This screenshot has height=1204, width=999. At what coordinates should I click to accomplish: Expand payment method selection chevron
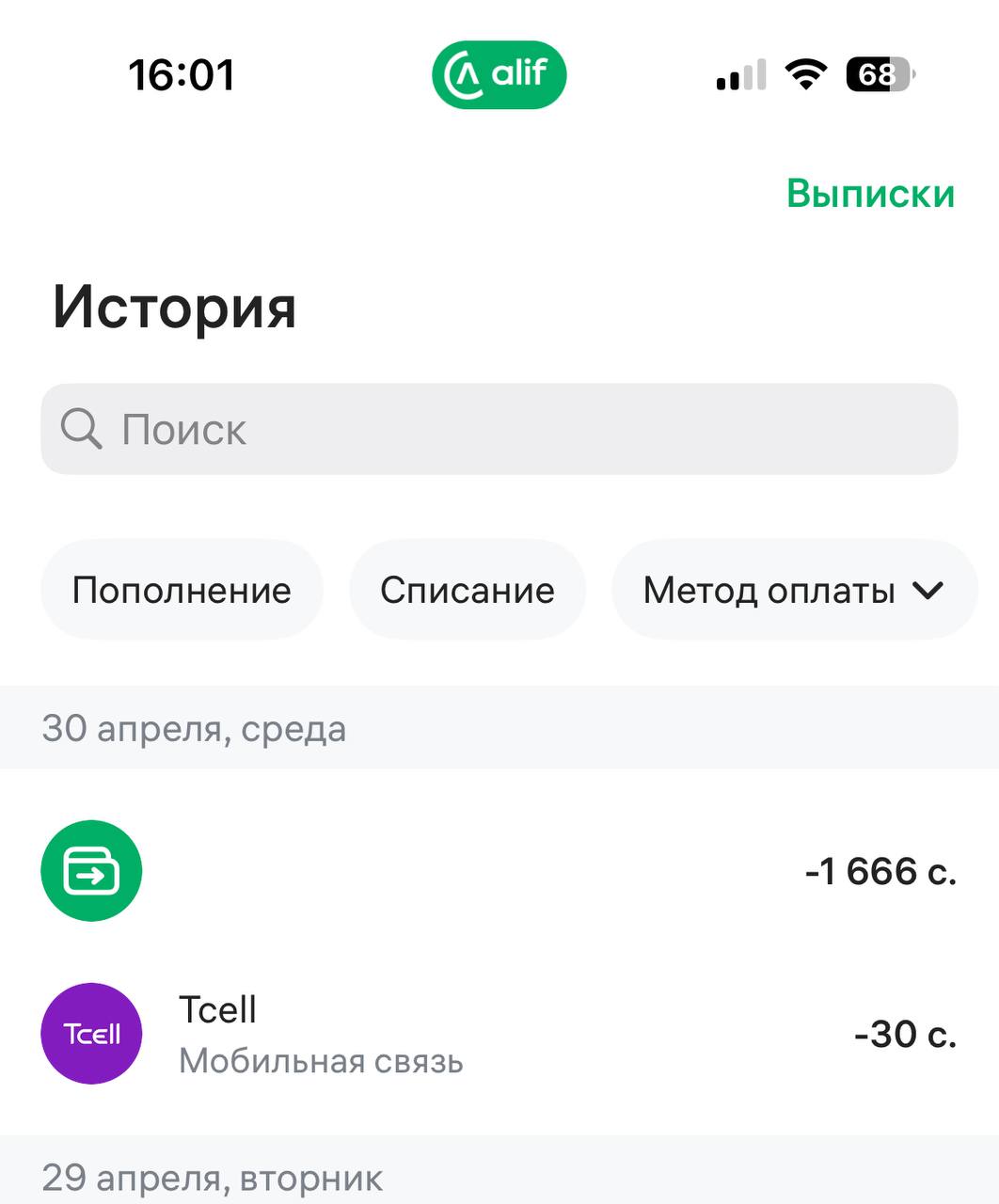(928, 592)
